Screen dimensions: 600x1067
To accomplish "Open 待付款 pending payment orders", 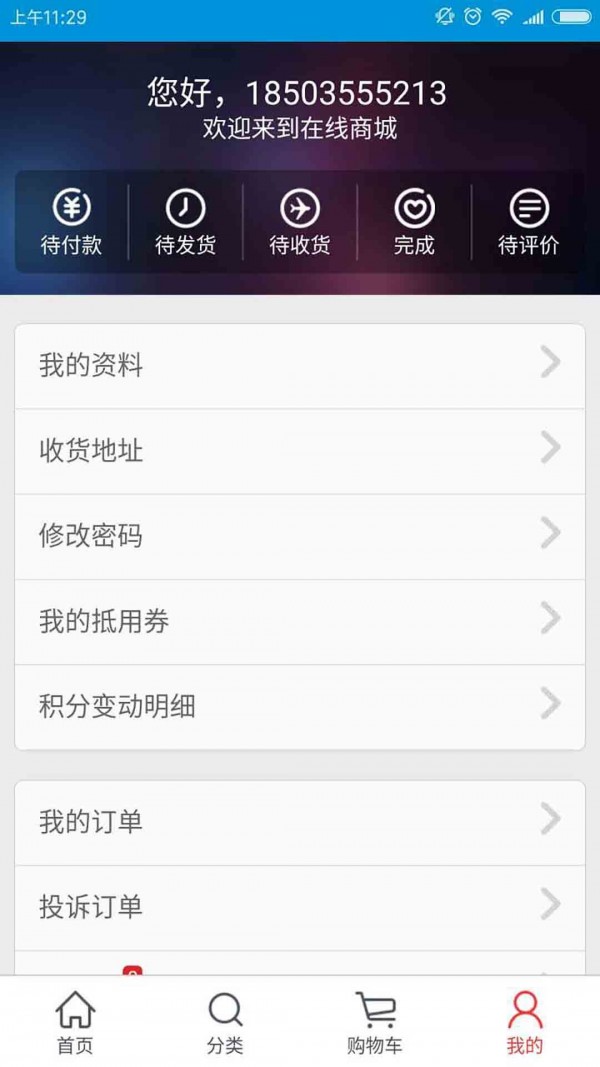I will (71, 222).
